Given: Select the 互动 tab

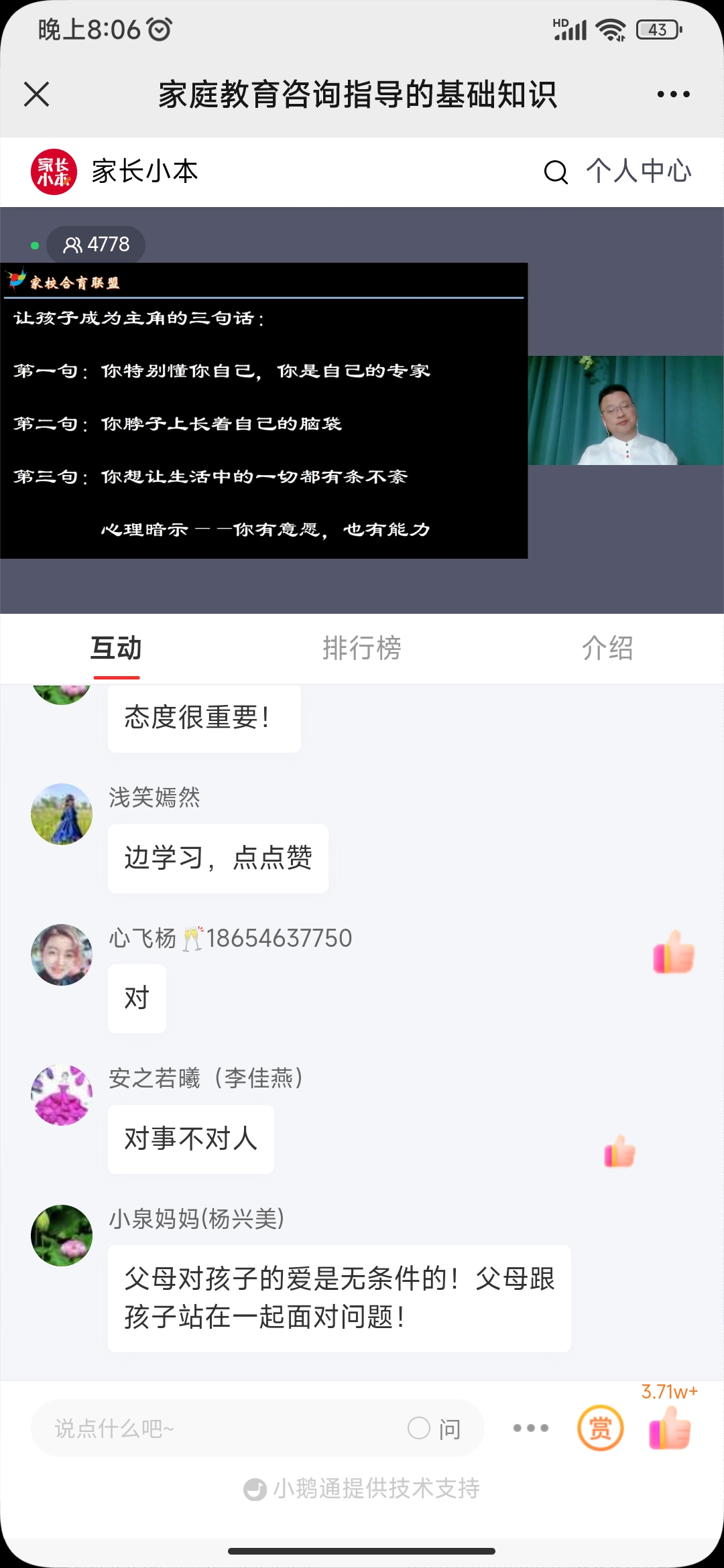Looking at the screenshot, I should [x=116, y=648].
